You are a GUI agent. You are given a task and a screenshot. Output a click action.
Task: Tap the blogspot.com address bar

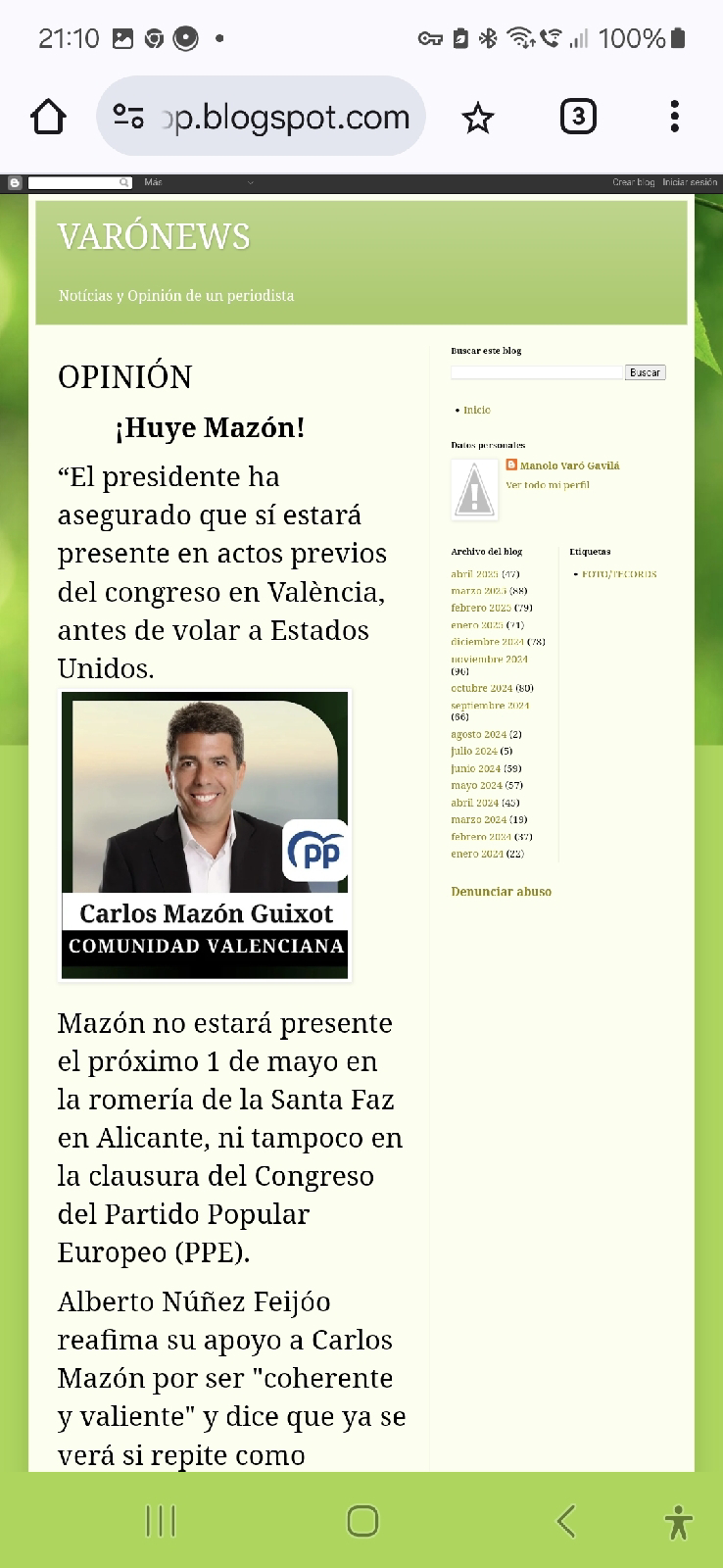coord(261,117)
